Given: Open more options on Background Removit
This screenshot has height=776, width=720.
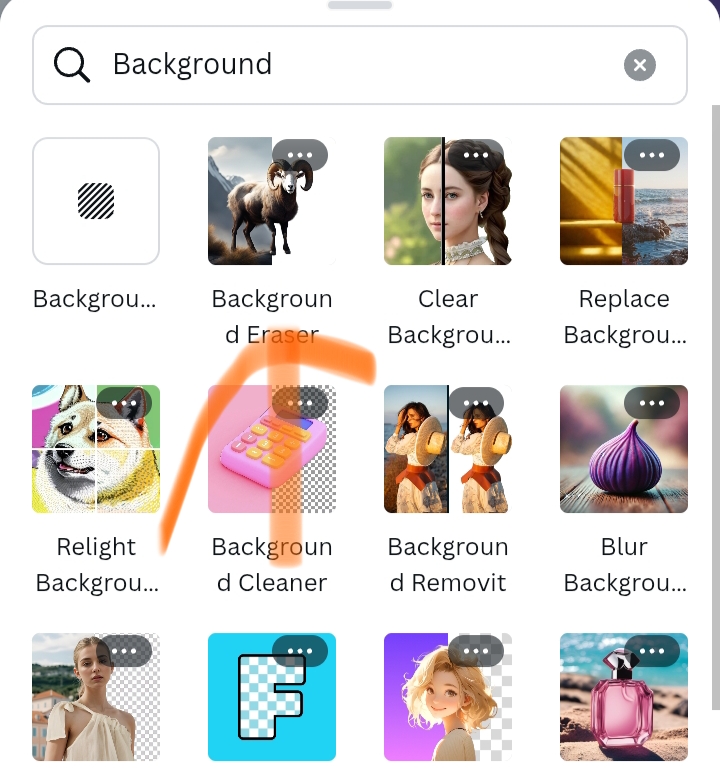Looking at the screenshot, I should point(475,403).
